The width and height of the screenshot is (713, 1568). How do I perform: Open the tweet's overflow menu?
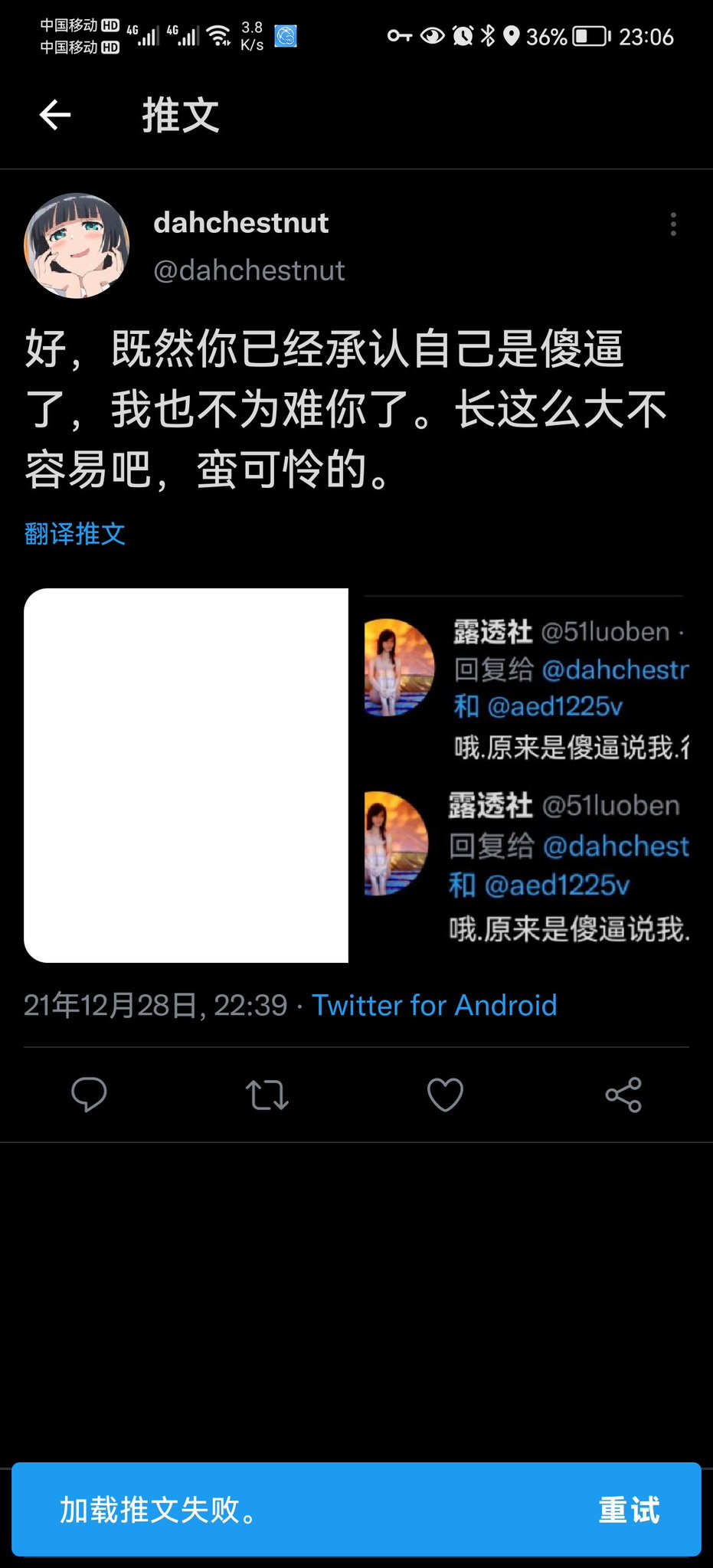[673, 224]
